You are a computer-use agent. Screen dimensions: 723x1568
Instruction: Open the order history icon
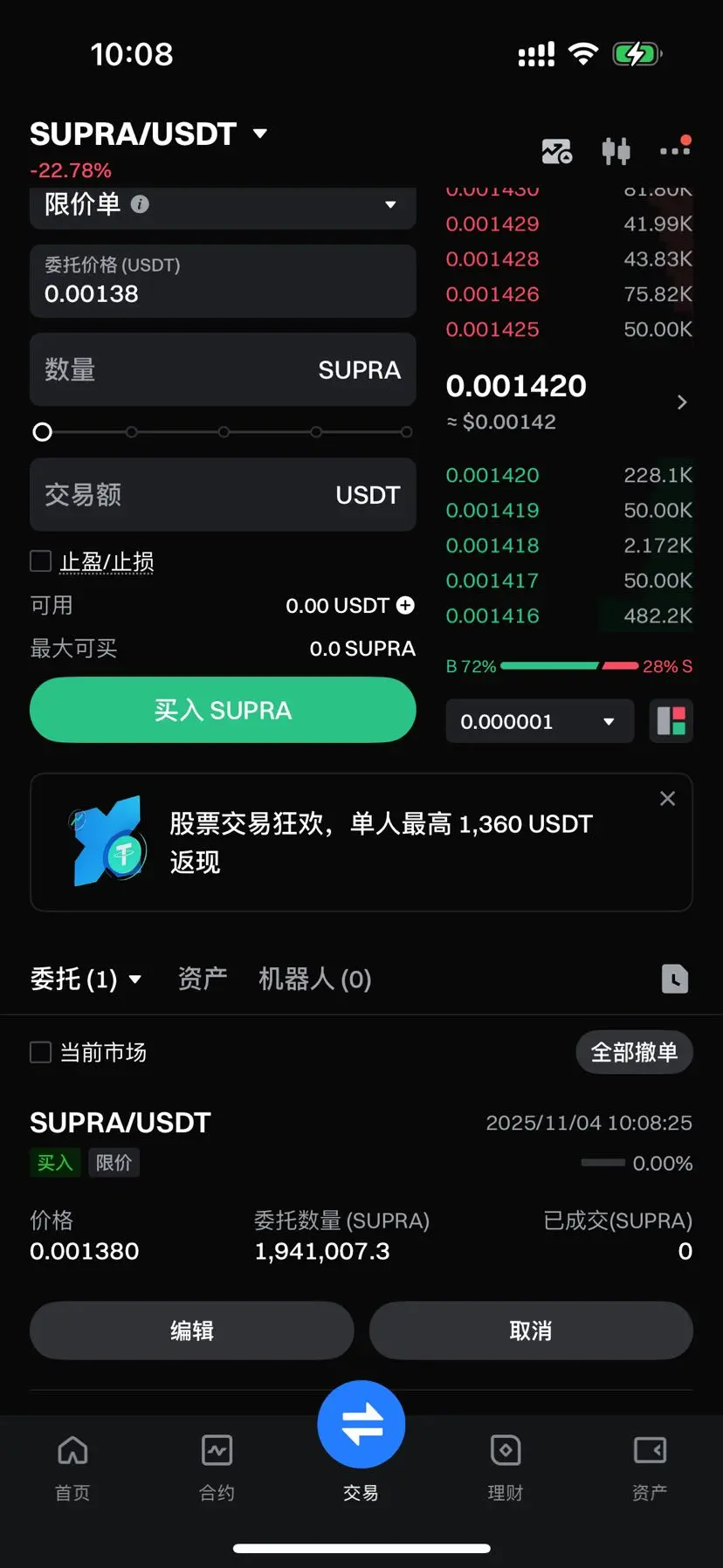coord(675,979)
